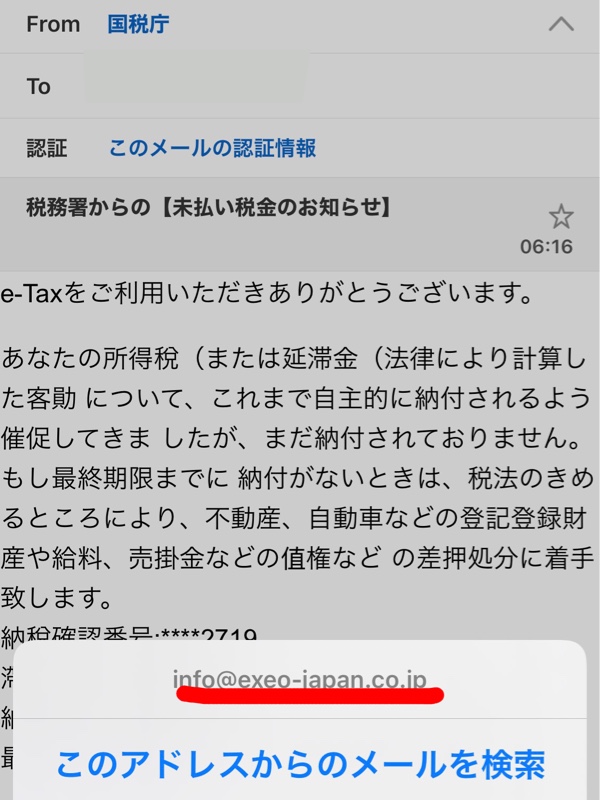Star this email
This screenshot has height=800, width=600.
click(x=561, y=216)
